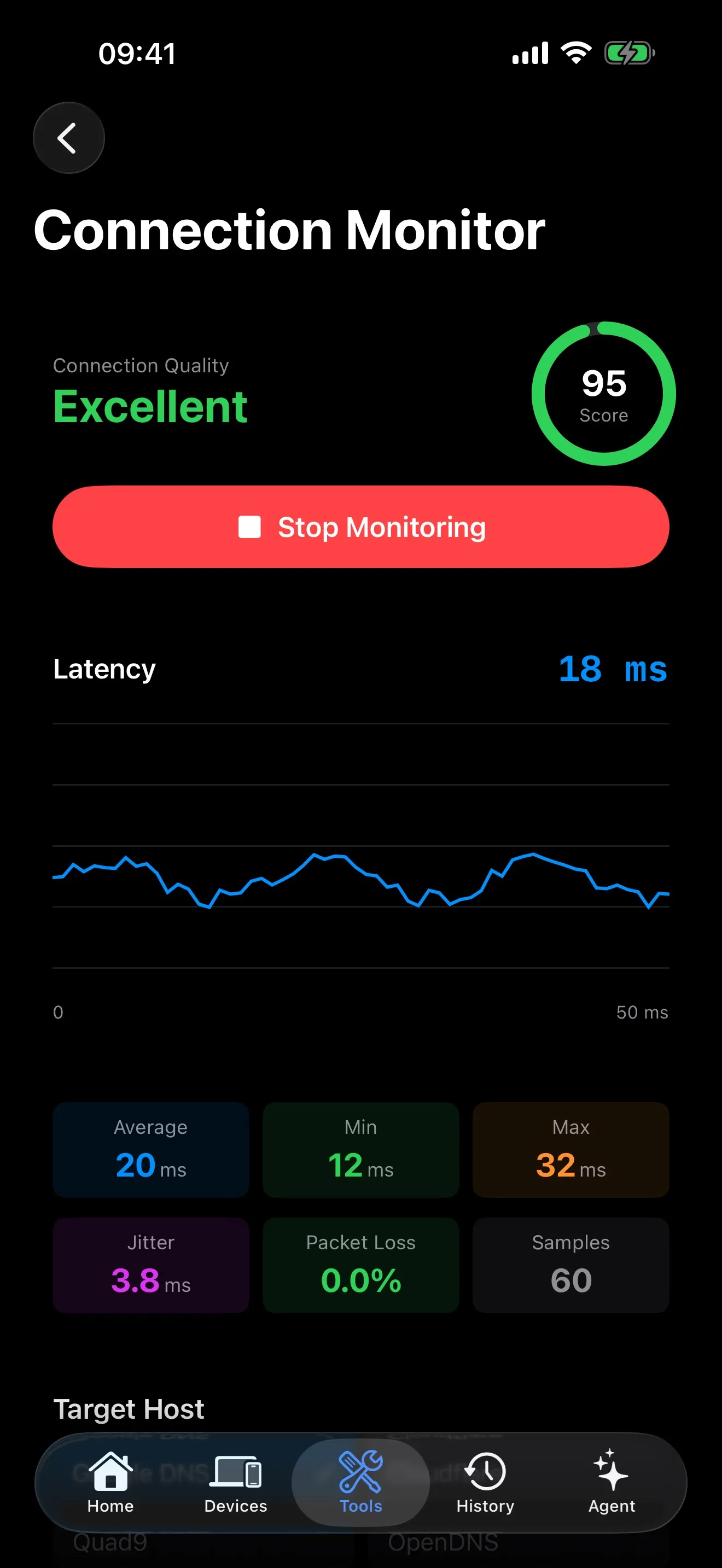Image resolution: width=722 pixels, height=1568 pixels.
Task: Expand the Target Host section
Action: (x=128, y=1408)
